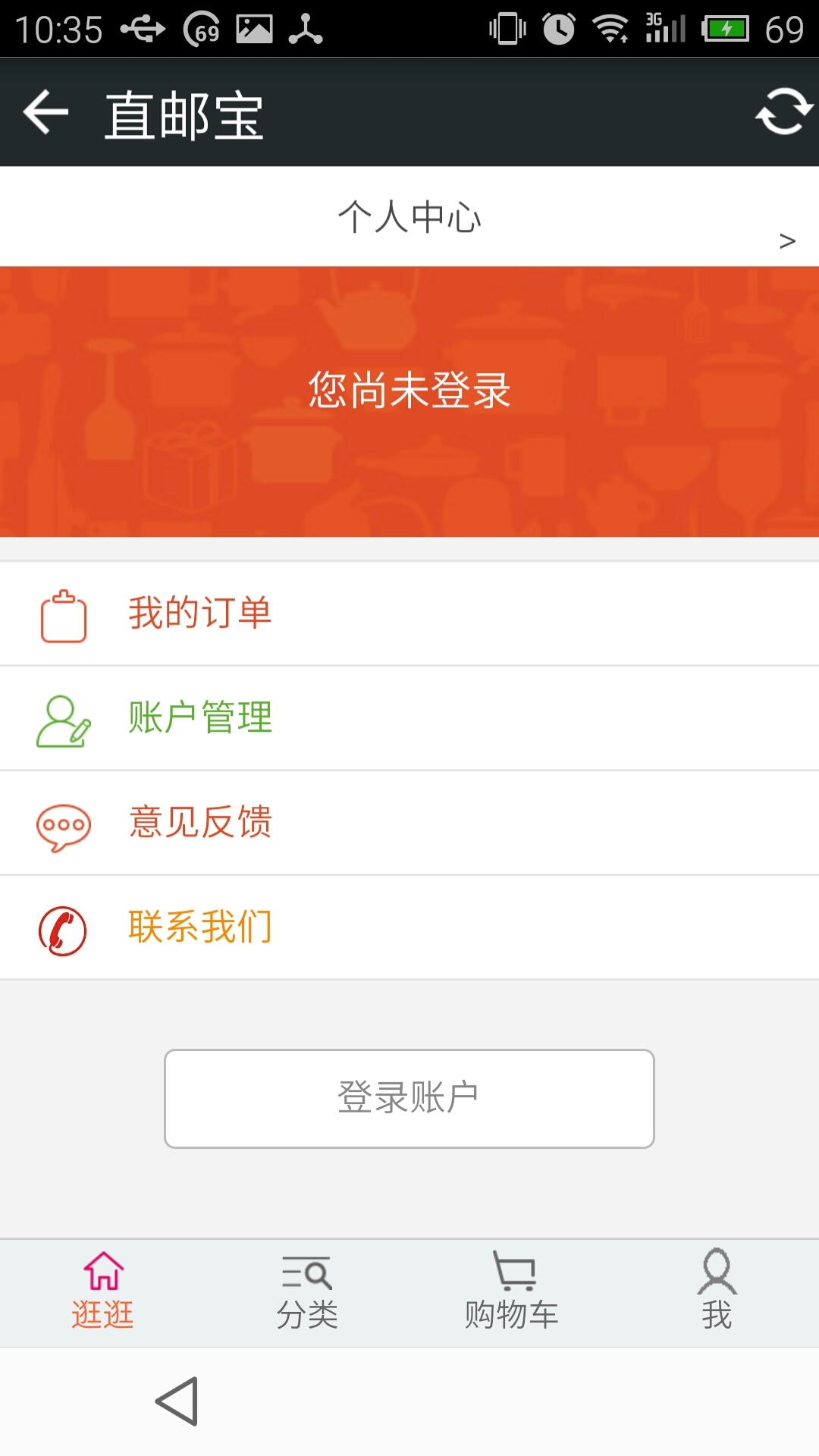Open the 联系我们 contact page
The image size is (819, 1456).
click(x=201, y=927)
